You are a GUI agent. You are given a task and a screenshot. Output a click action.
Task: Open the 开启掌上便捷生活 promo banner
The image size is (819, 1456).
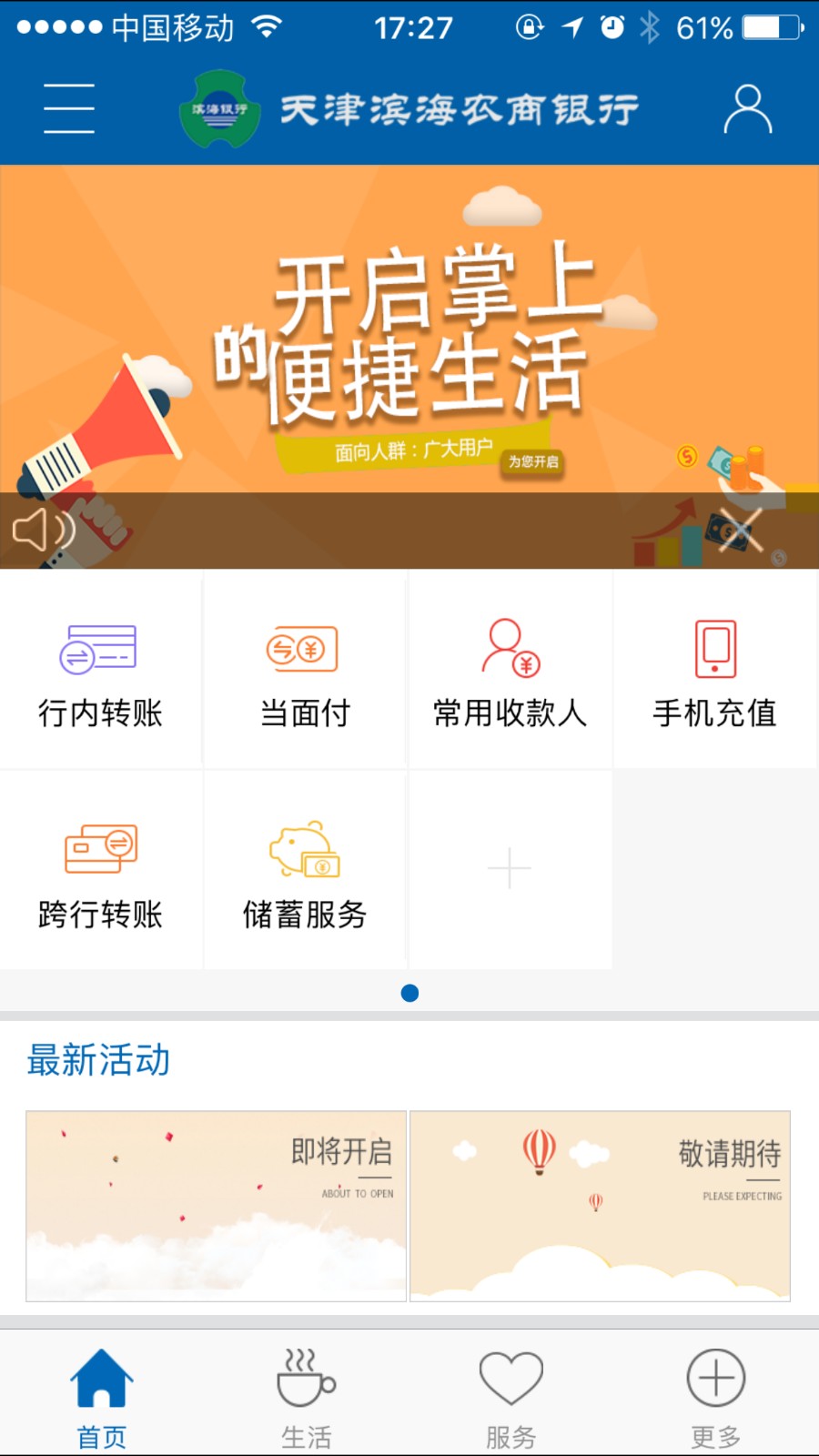409,337
